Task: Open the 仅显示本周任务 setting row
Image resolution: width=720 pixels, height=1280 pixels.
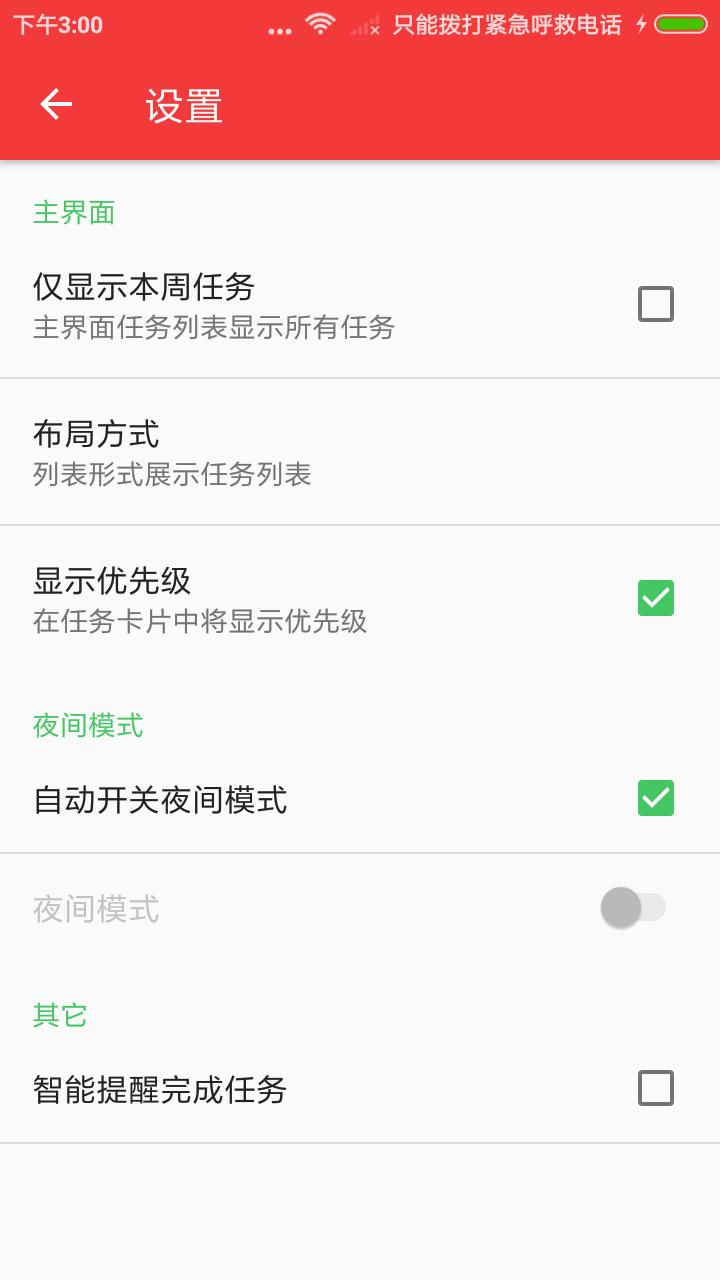Action: [x=300, y=303]
